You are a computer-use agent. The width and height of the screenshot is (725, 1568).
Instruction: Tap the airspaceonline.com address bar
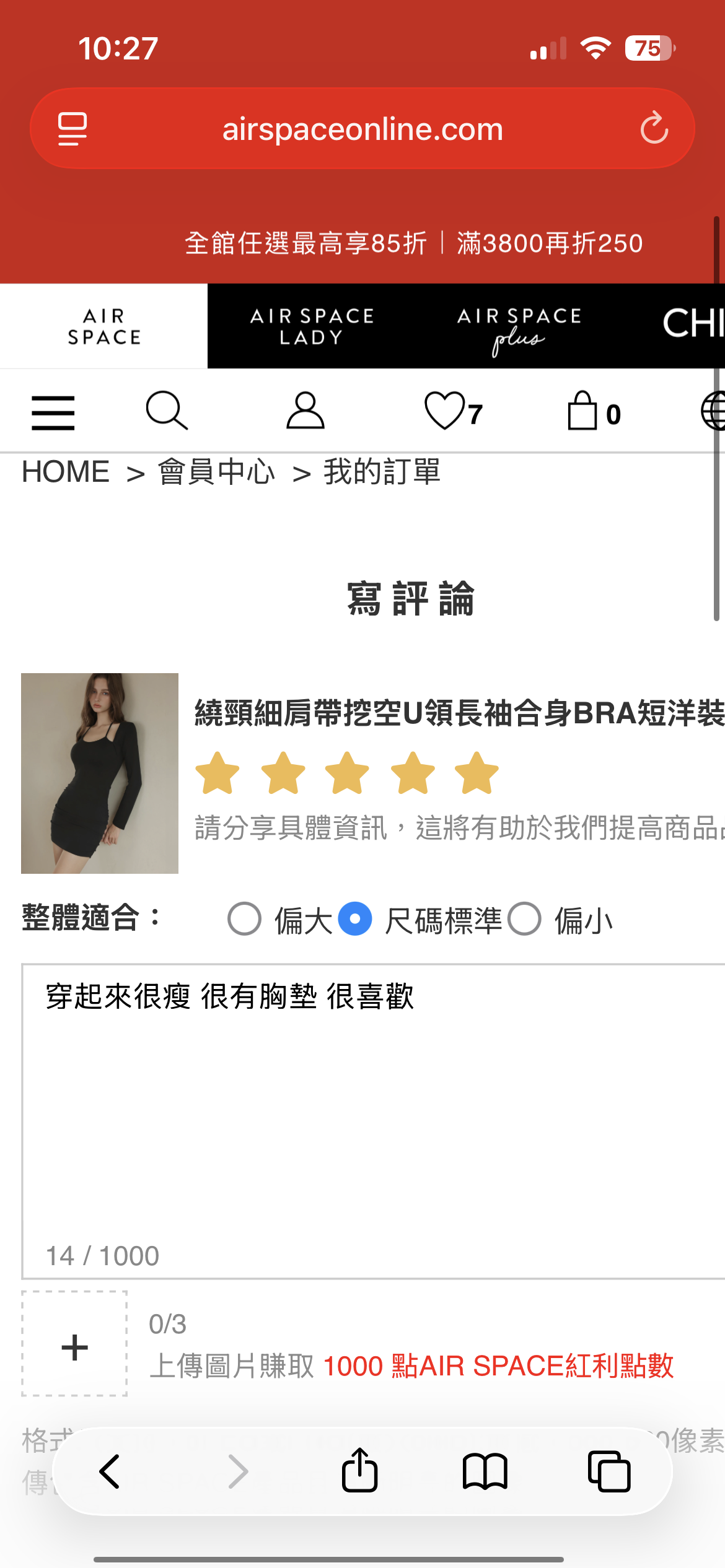(x=362, y=129)
